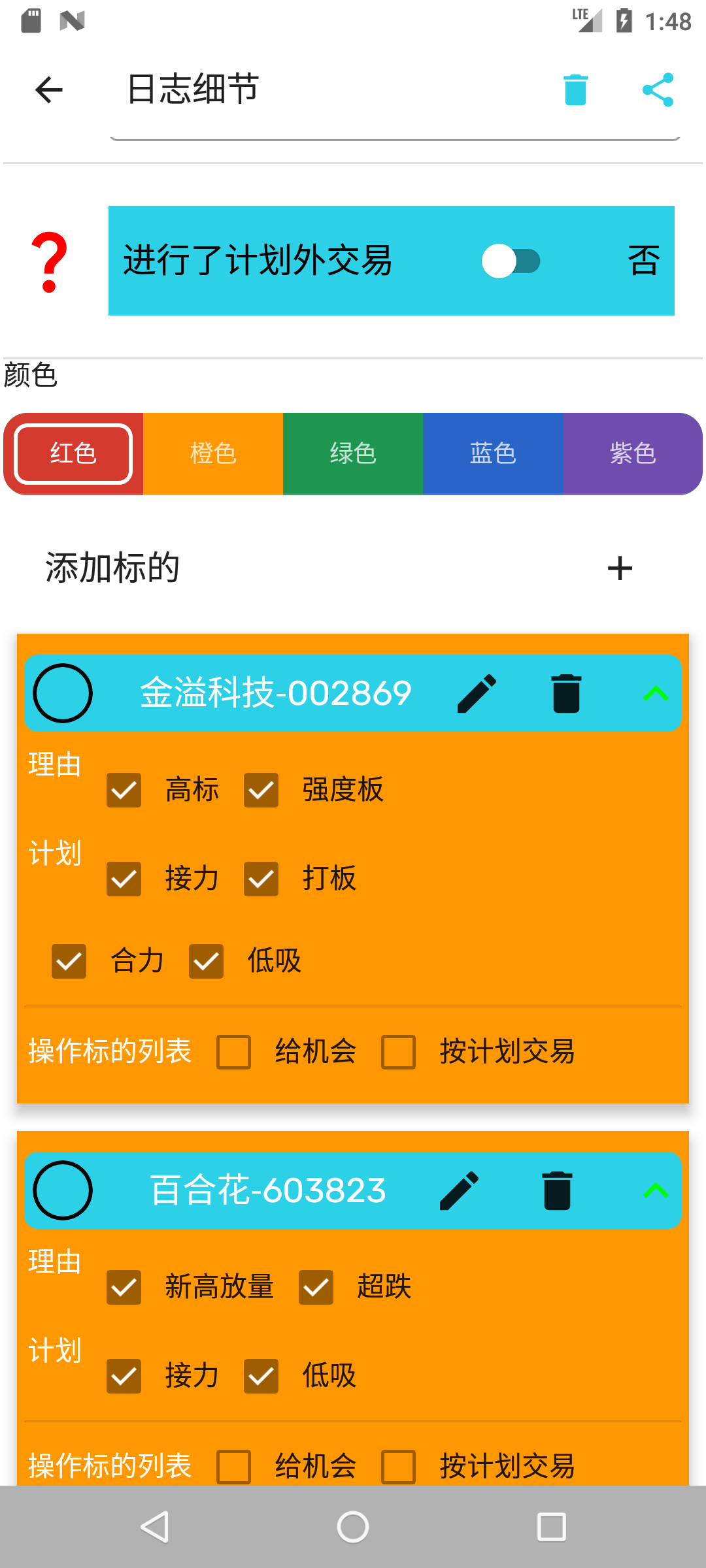Image resolution: width=706 pixels, height=1568 pixels.
Task: Tap the system home button
Action: pos(353,1527)
